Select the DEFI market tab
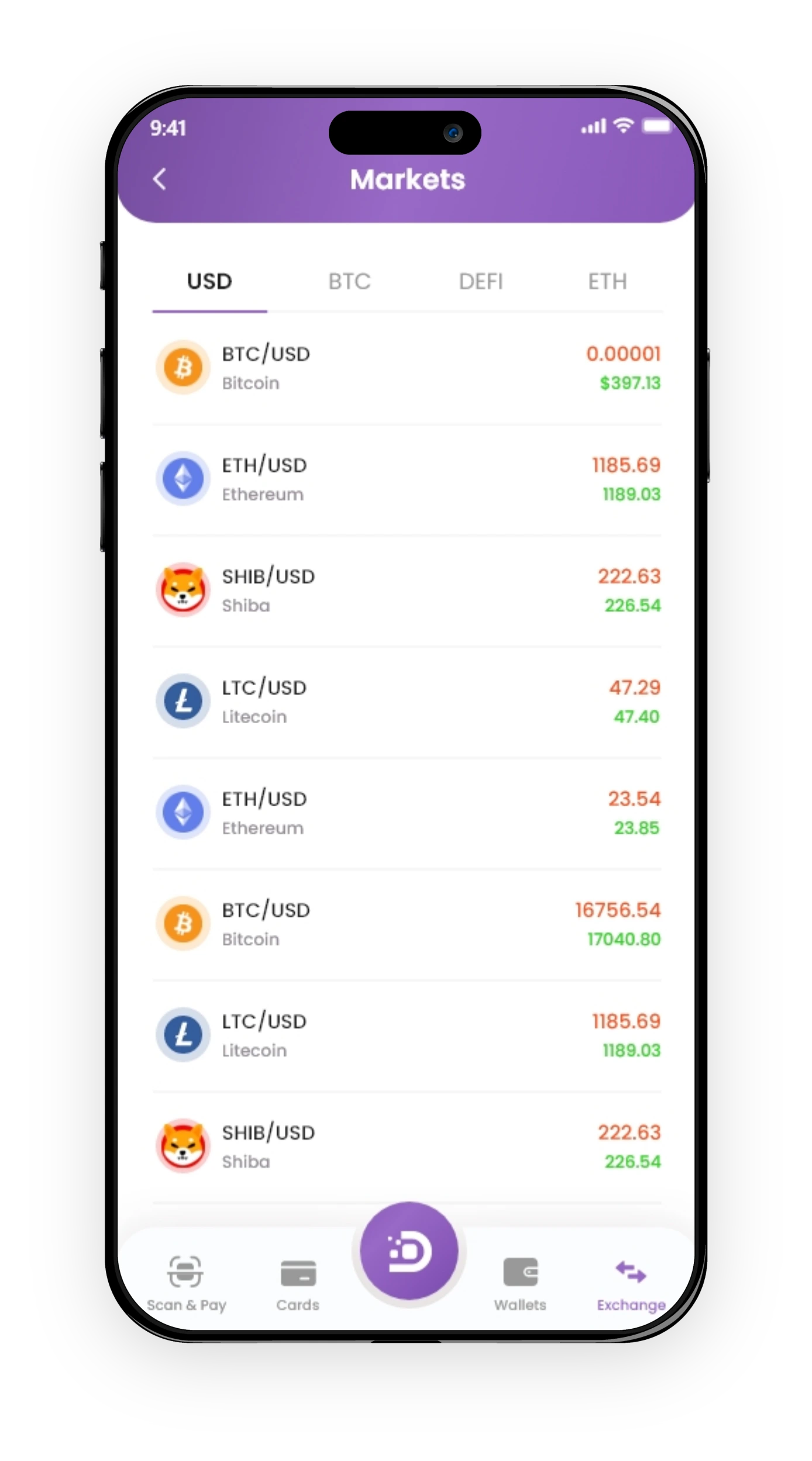Screen dimensions: 812x1461 [x=480, y=281]
